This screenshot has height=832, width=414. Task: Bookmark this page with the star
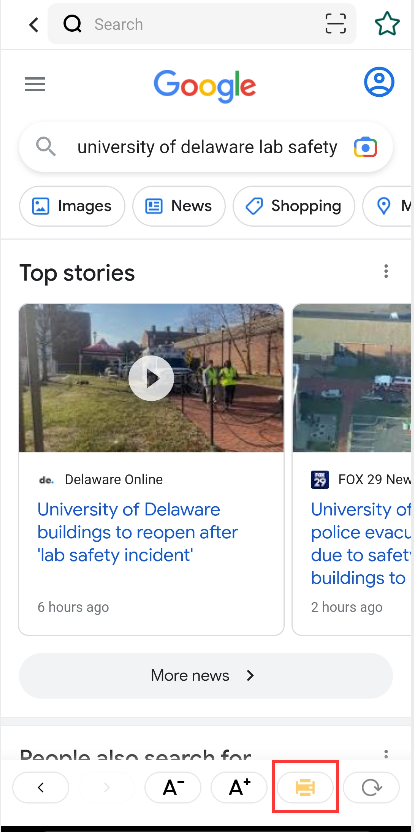[x=387, y=24]
